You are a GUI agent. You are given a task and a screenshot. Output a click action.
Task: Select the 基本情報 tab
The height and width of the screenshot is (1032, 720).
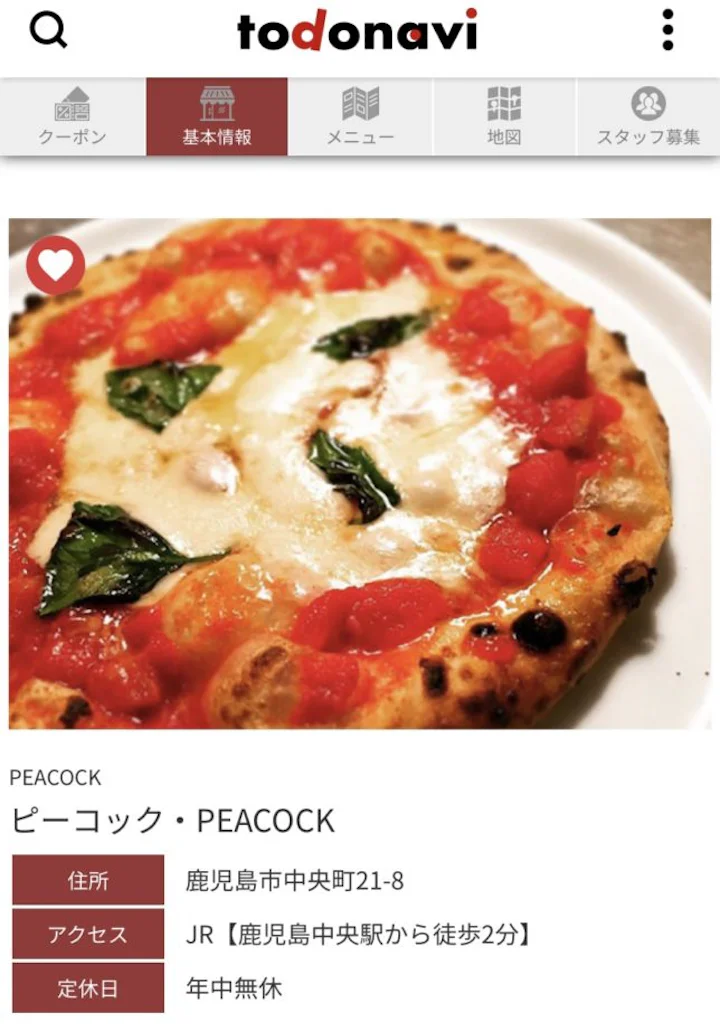[217, 116]
